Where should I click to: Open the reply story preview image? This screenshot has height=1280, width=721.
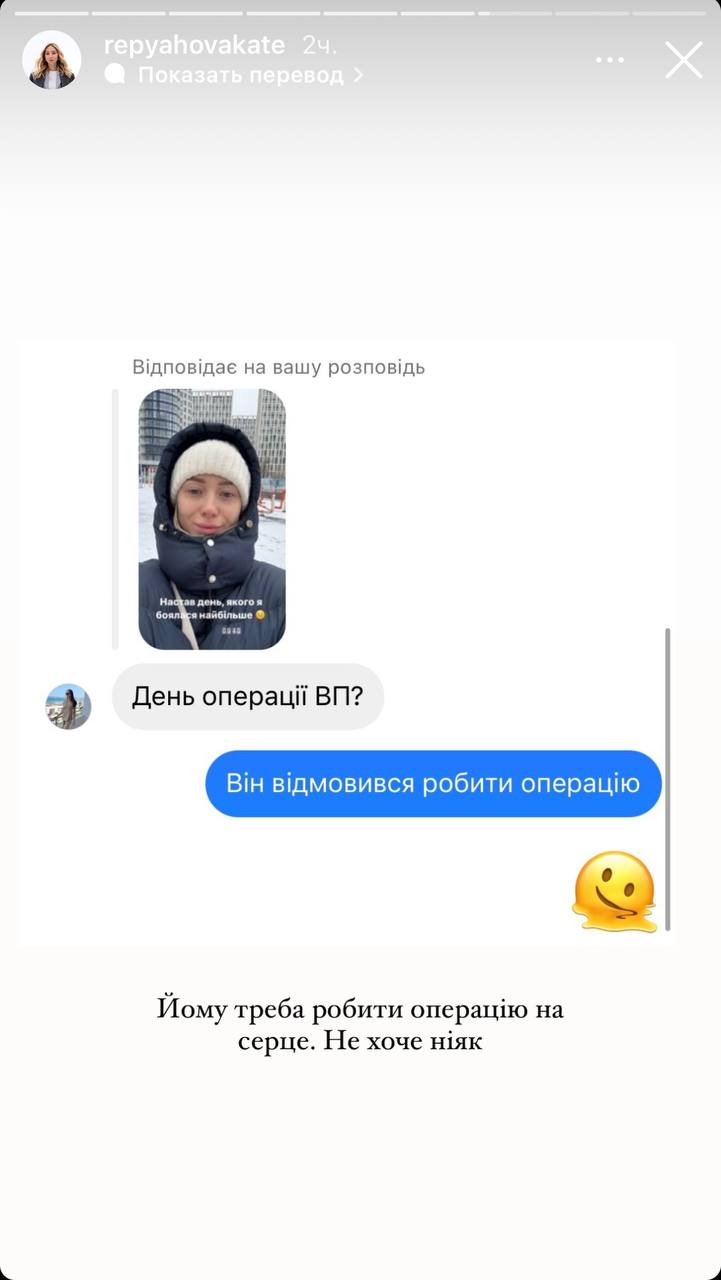212,519
